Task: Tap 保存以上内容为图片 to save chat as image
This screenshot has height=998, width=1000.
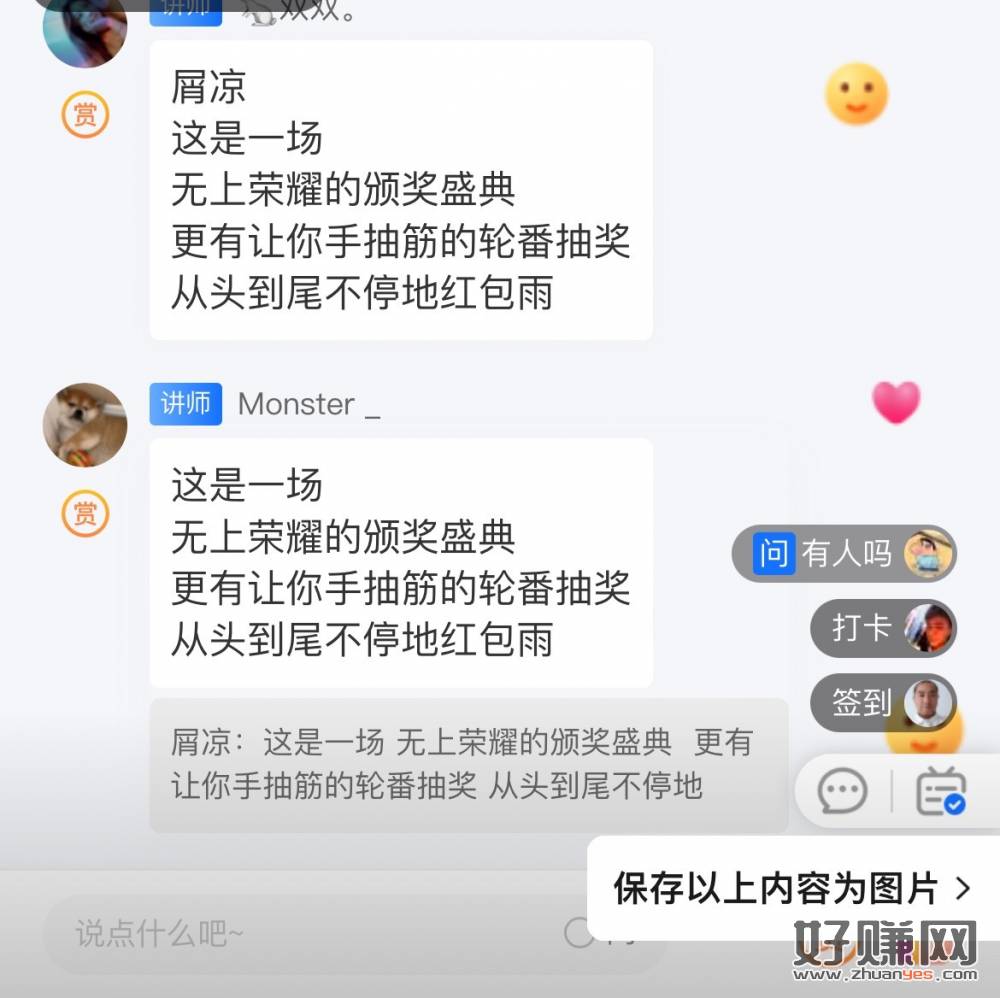Action: click(x=792, y=888)
